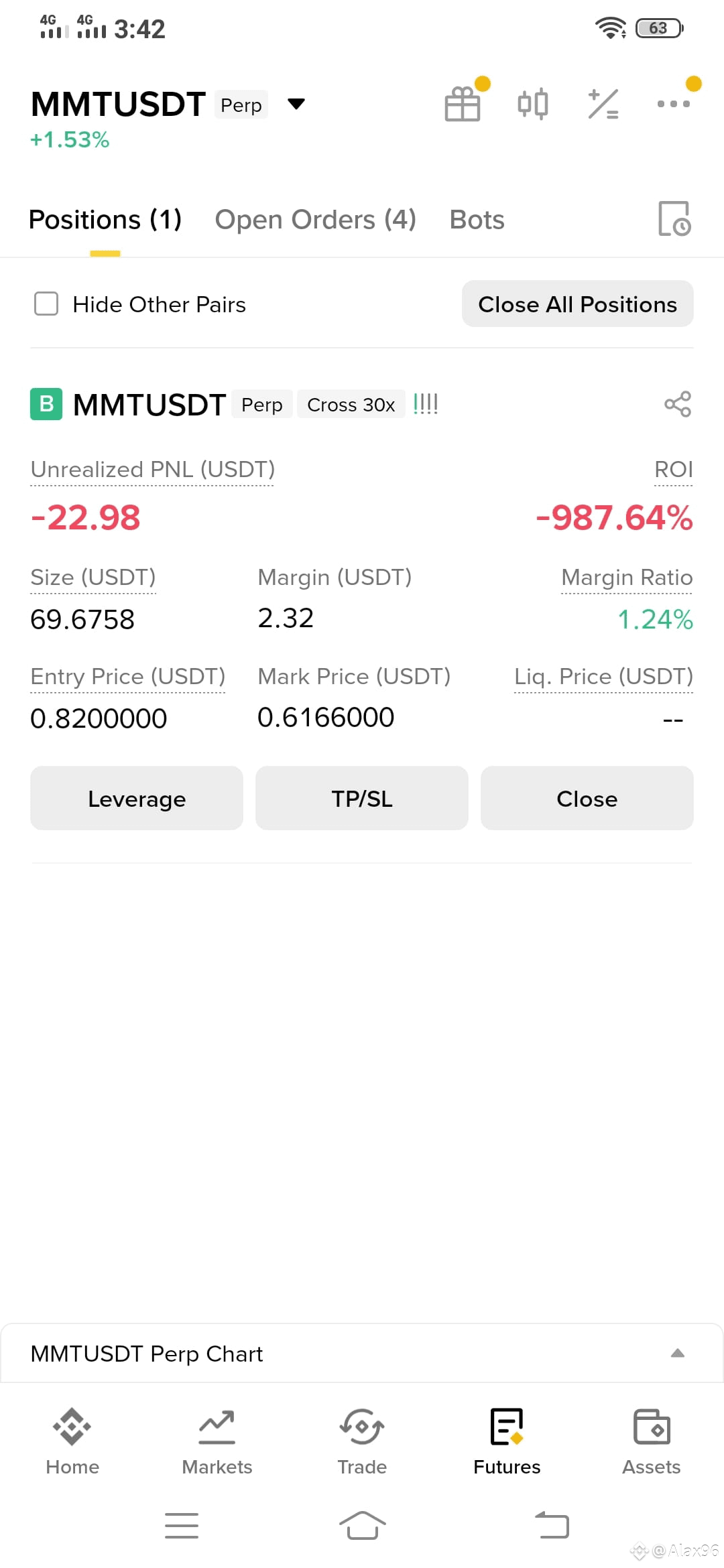724x1568 pixels.
Task: Tap the system back button
Action: click(x=552, y=1525)
